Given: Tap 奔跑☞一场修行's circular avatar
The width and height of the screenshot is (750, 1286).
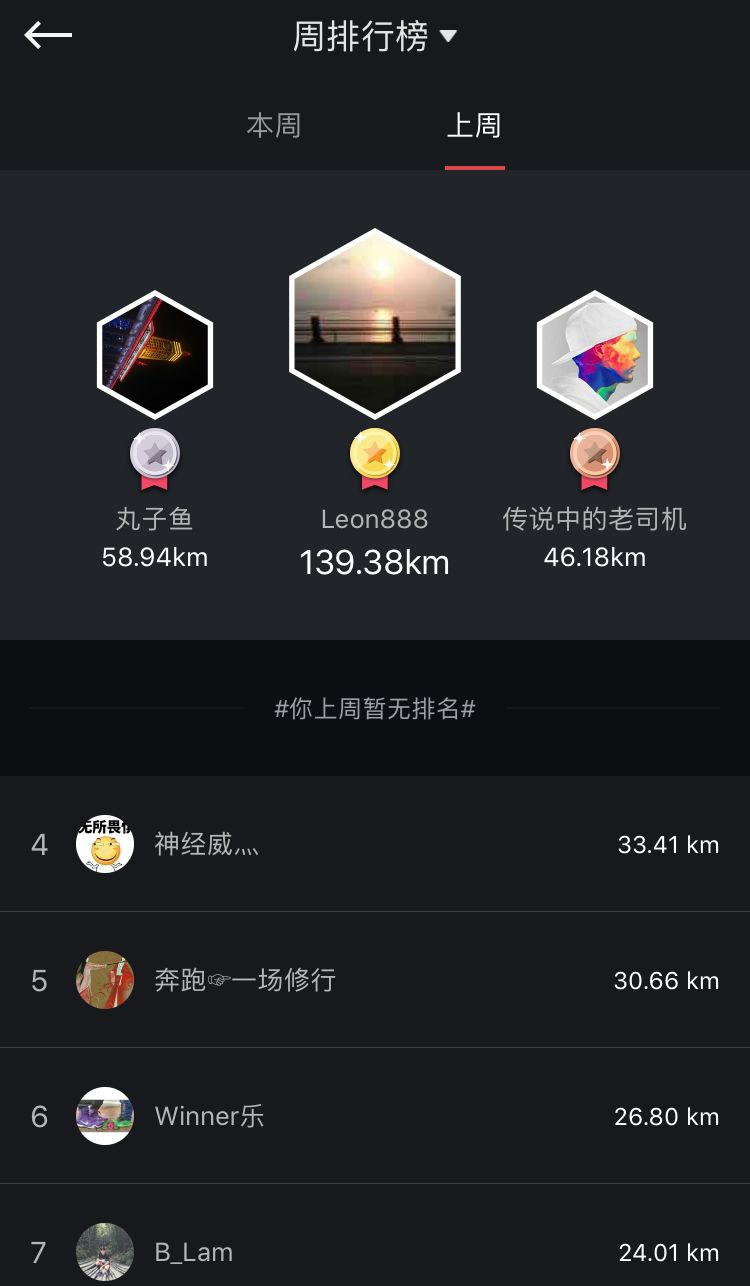Looking at the screenshot, I should point(105,981).
